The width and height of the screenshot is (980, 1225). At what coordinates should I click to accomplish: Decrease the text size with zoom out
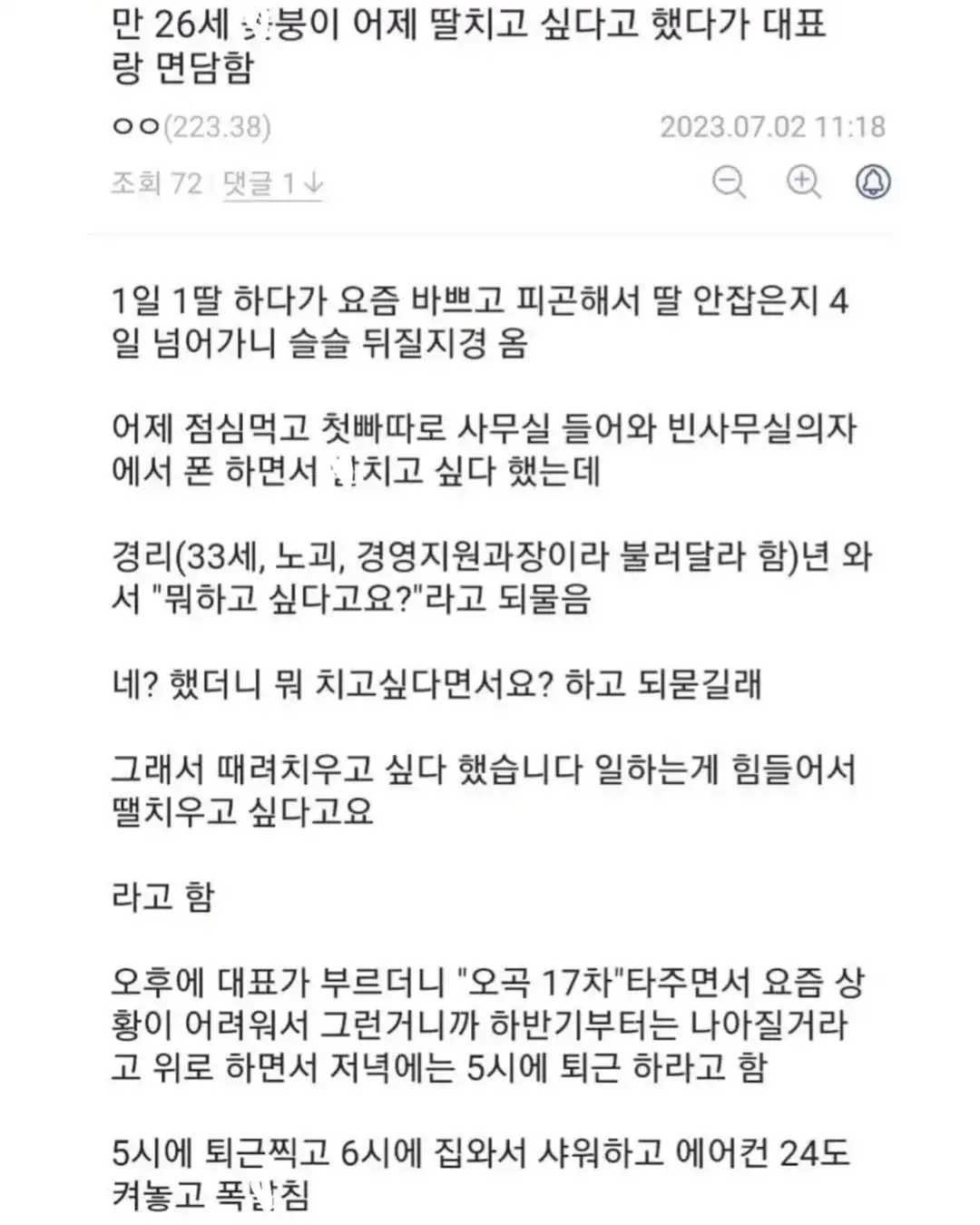pos(729,182)
